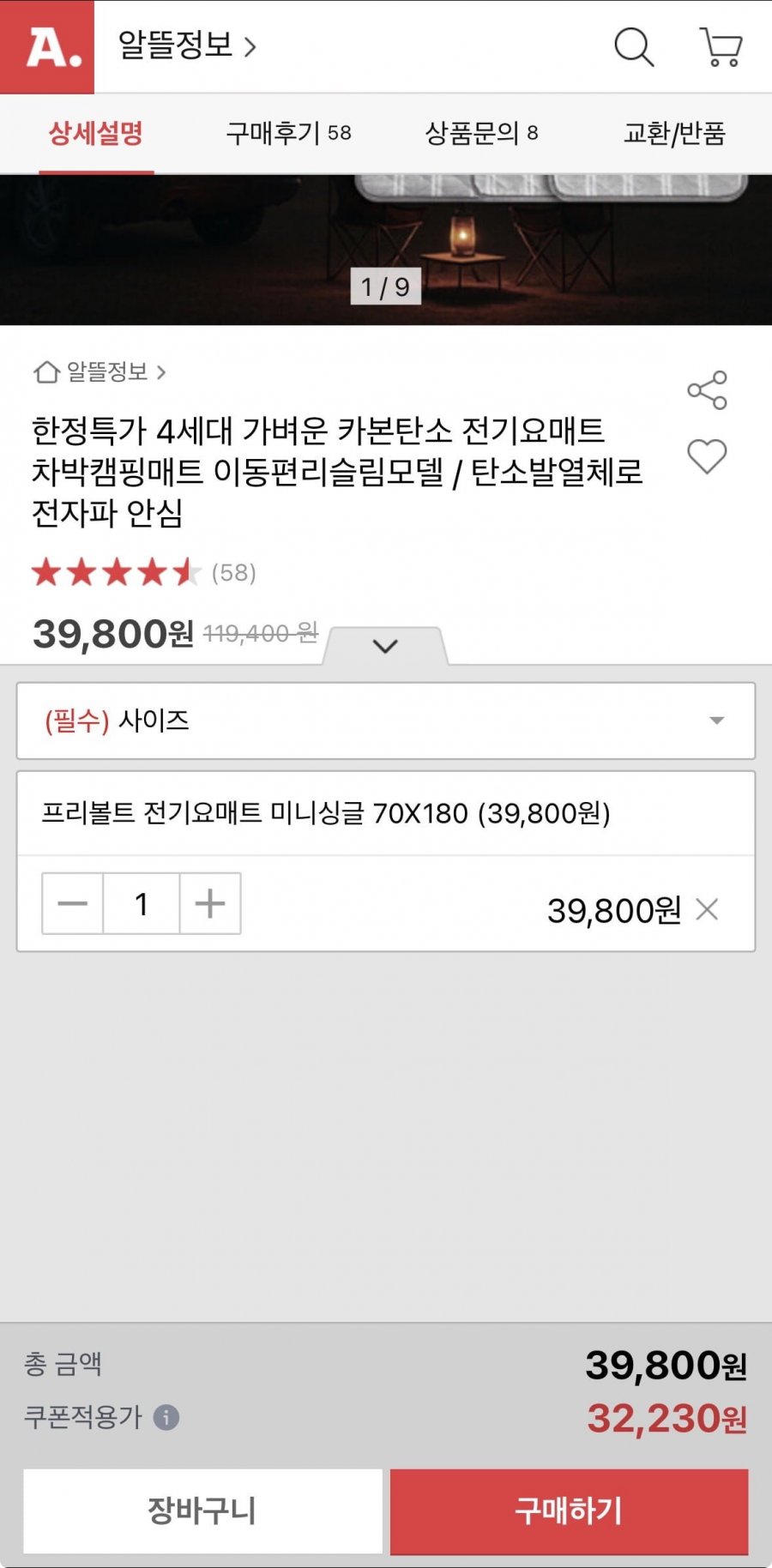Viewport: 772px width, 1568px height.
Task: Add product to wishlist with heart icon
Action: (707, 455)
